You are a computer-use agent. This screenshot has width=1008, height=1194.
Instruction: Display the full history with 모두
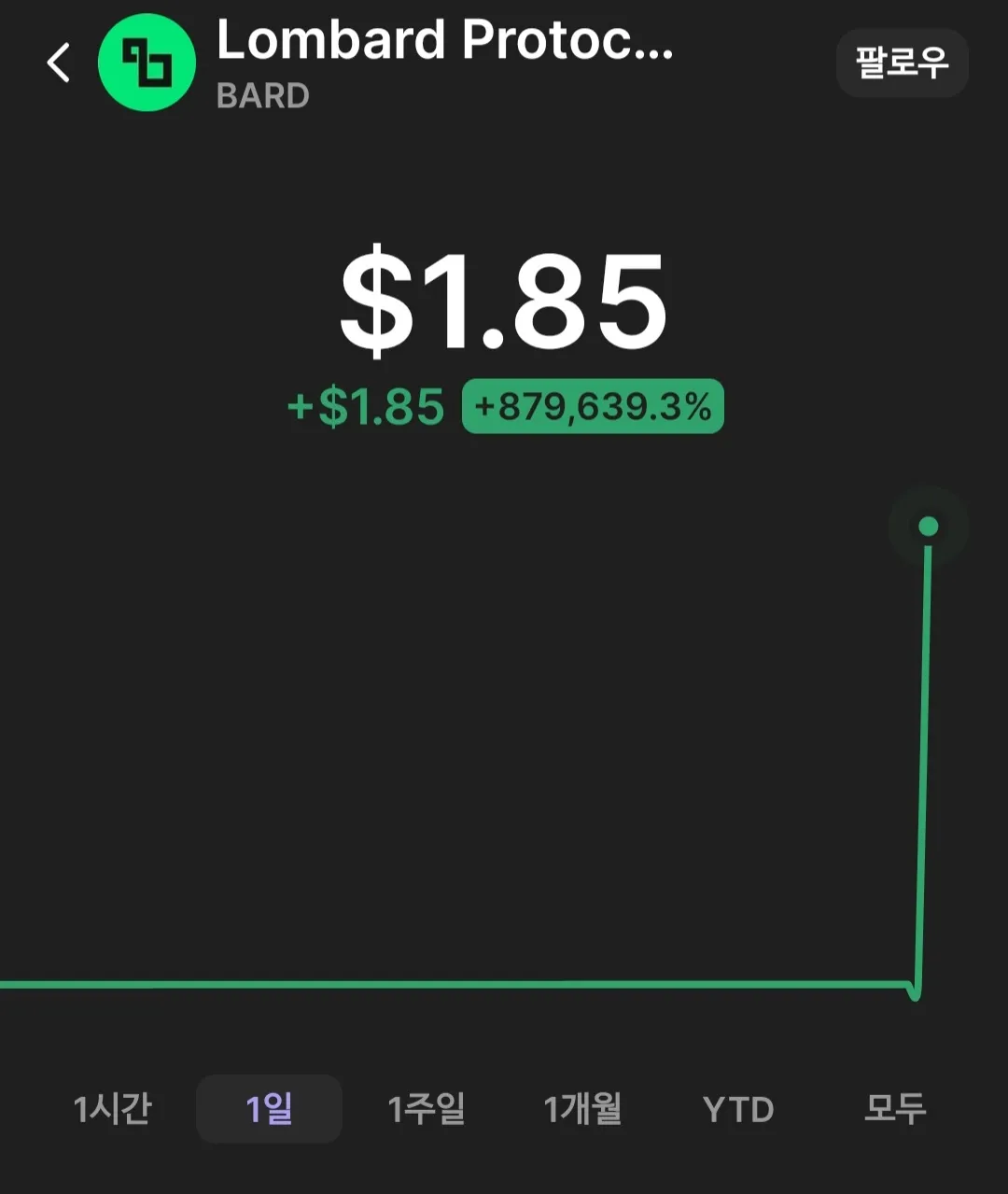895,1109
